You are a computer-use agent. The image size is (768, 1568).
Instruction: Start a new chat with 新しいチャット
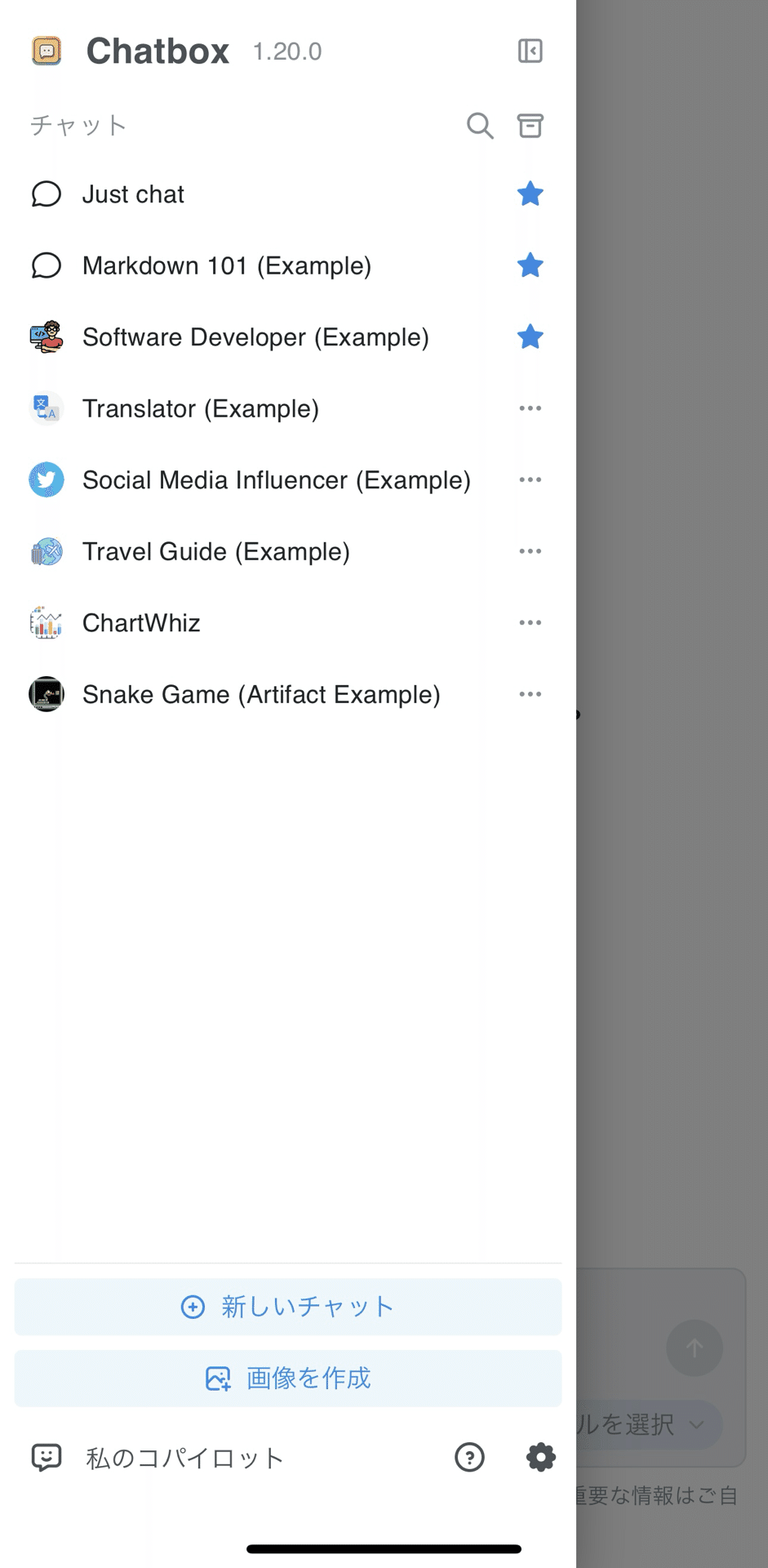coord(287,1307)
